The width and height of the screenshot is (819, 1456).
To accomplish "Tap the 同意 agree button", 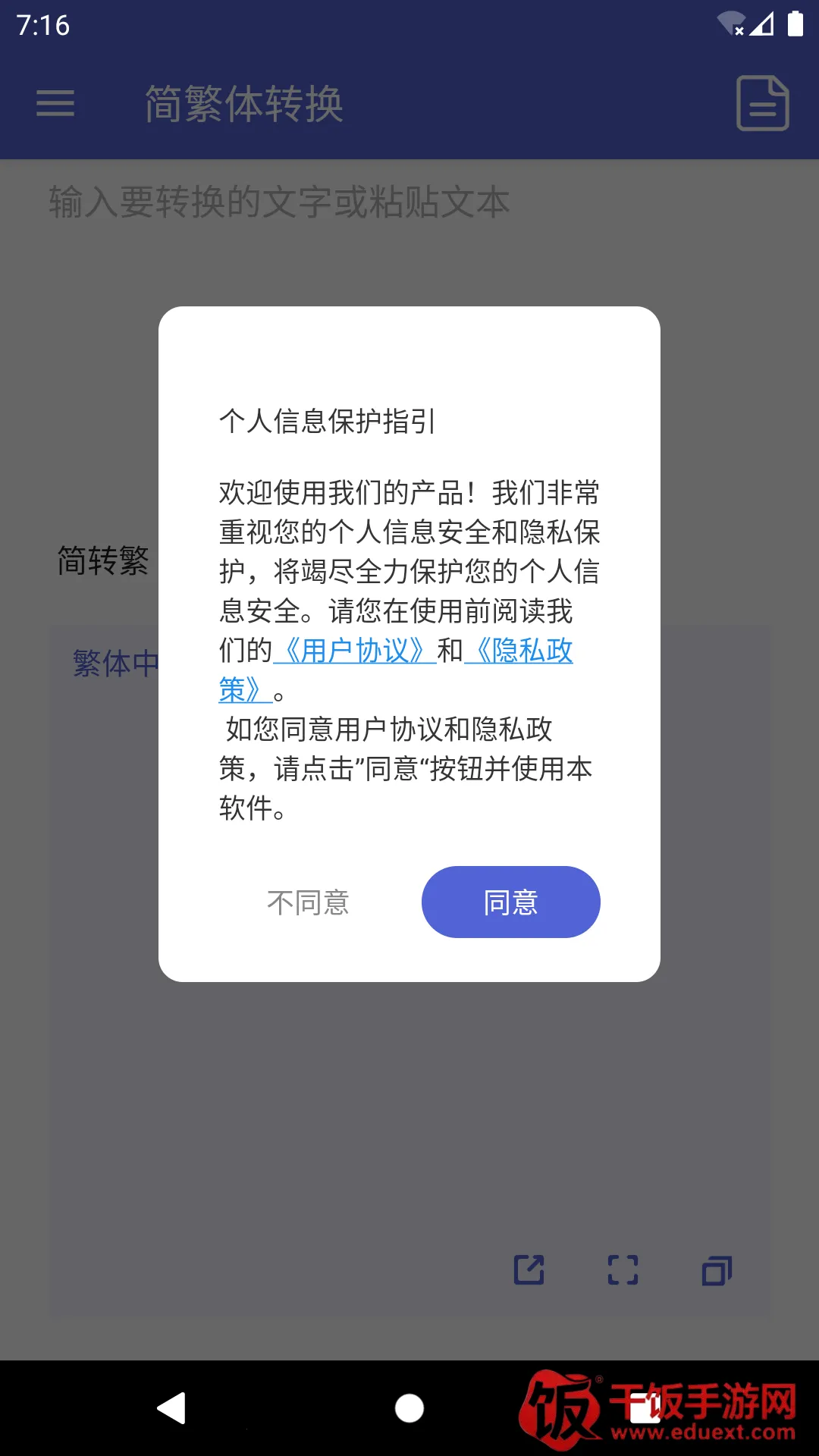I will click(510, 902).
